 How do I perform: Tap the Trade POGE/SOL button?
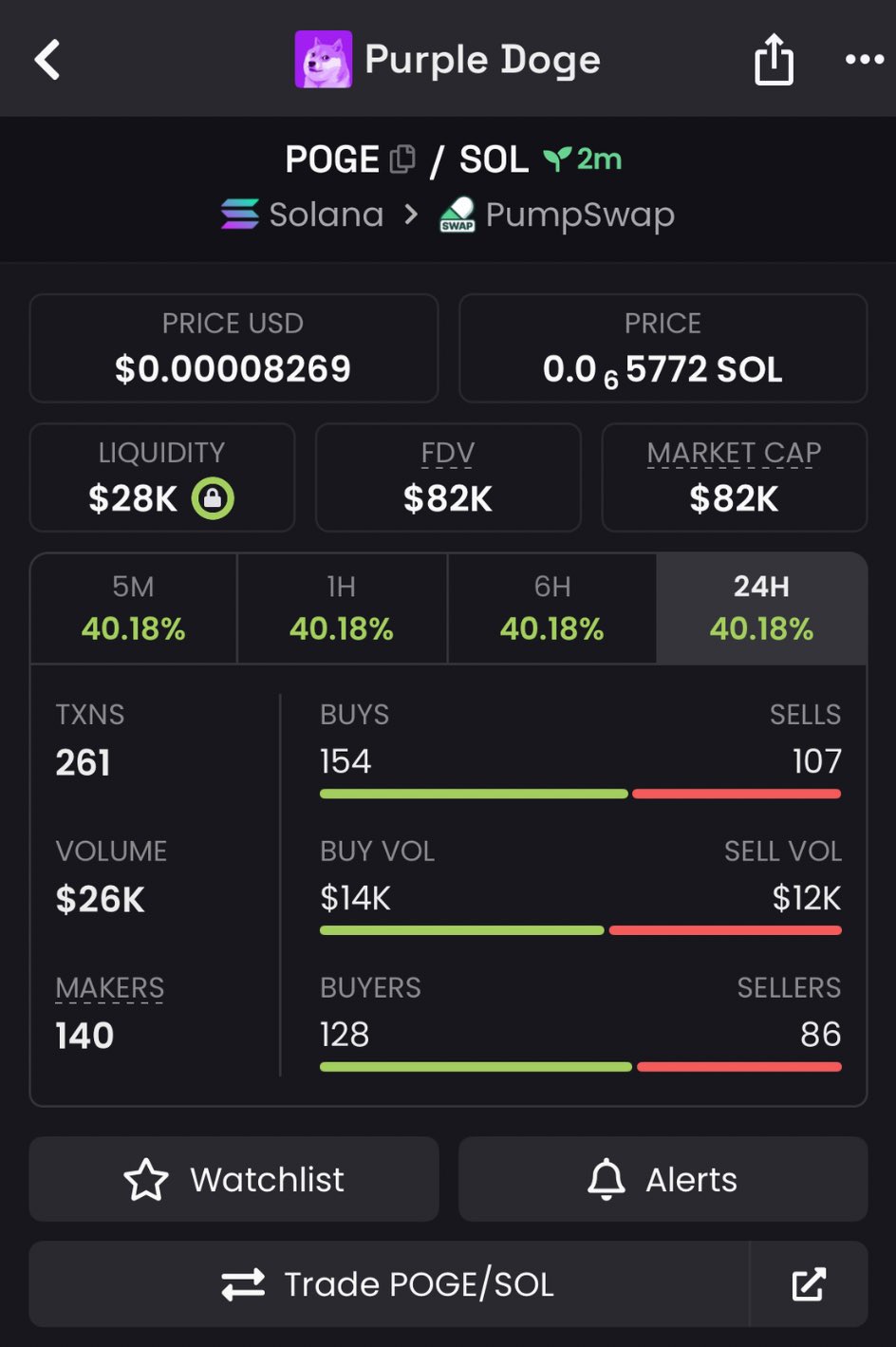[x=388, y=1284]
